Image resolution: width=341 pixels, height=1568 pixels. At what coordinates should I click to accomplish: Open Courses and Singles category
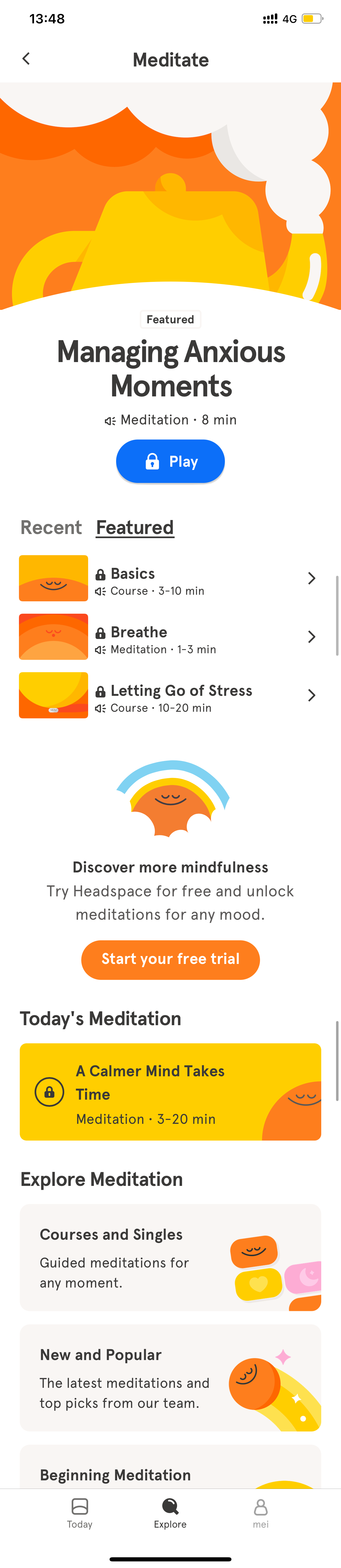170,1257
